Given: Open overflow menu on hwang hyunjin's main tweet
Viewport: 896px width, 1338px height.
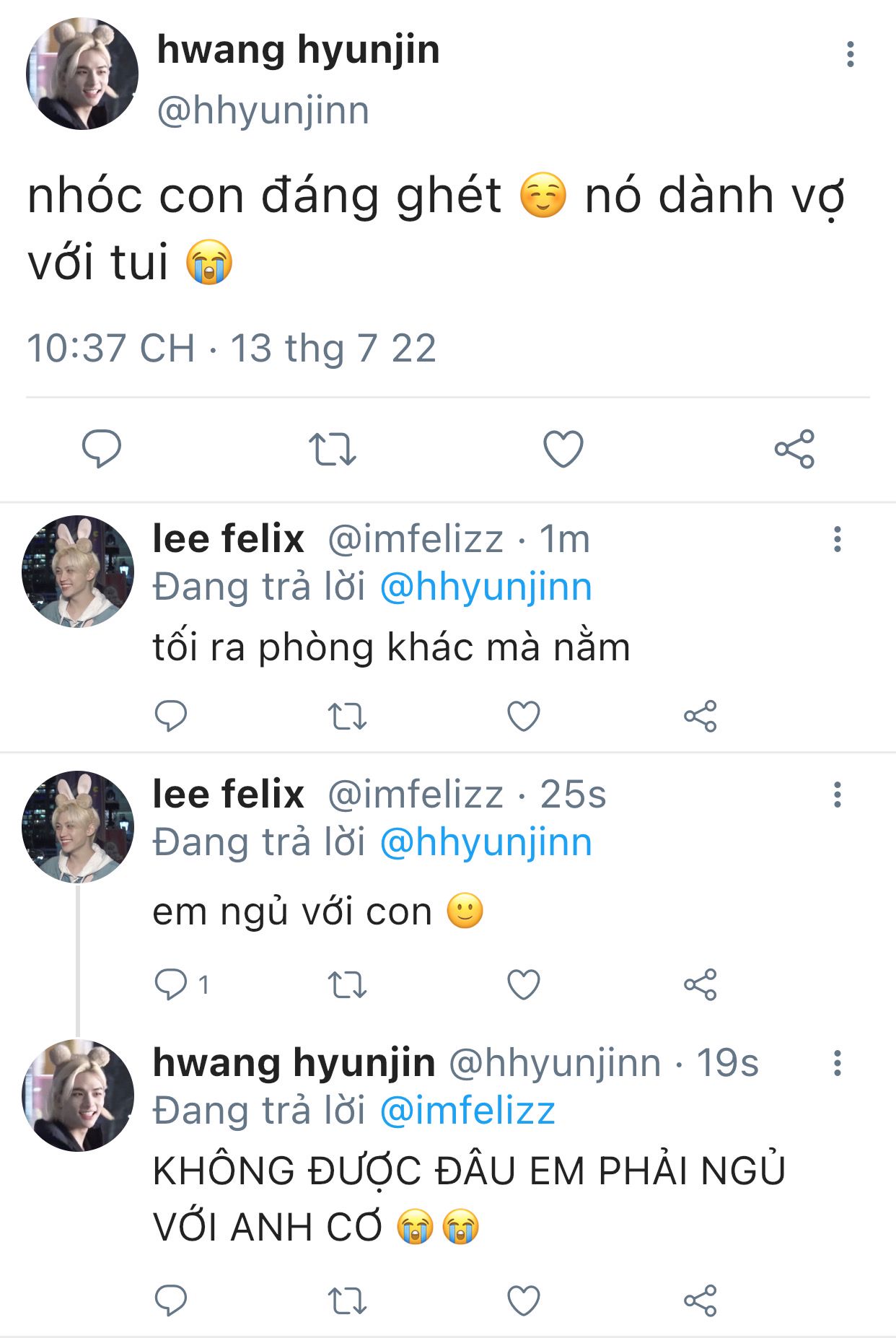Looking at the screenshot, I should pos(851,55).
